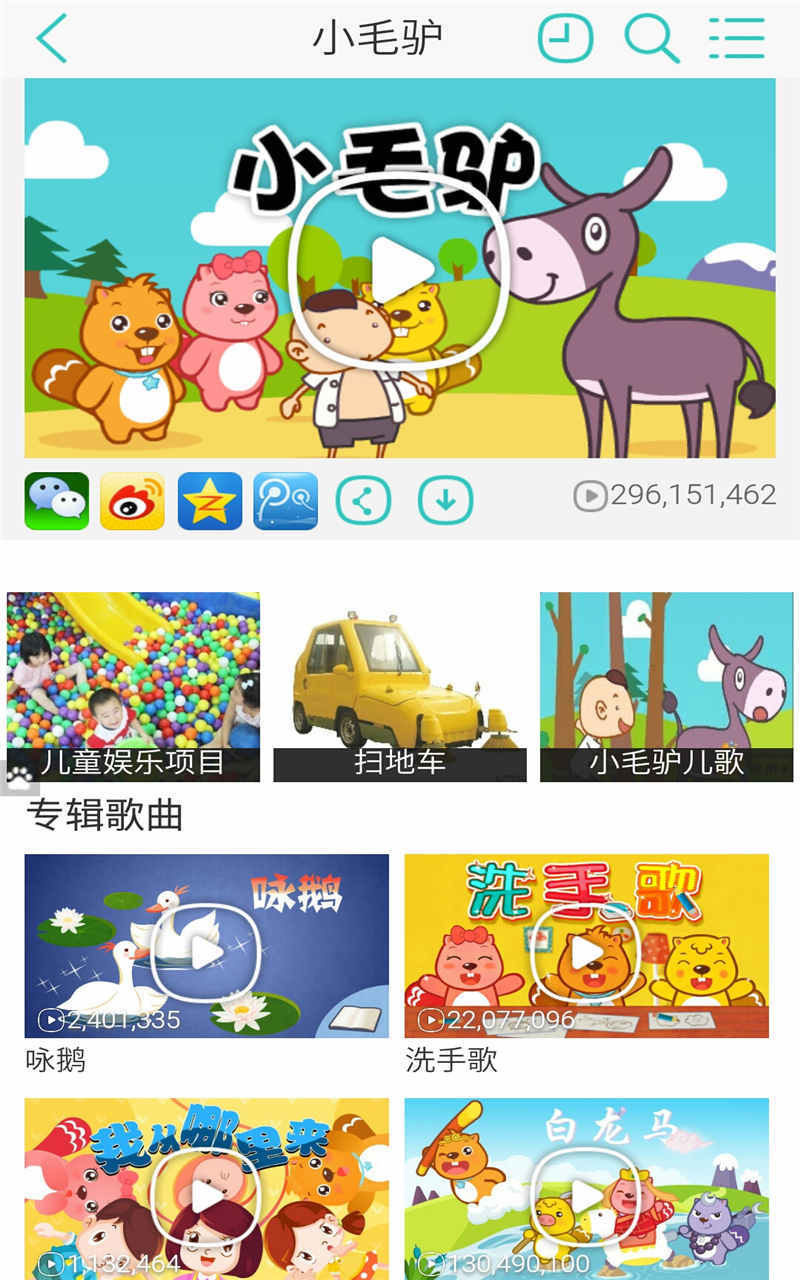
Task: Open the general share options icon
Action: tap(363, 501)
